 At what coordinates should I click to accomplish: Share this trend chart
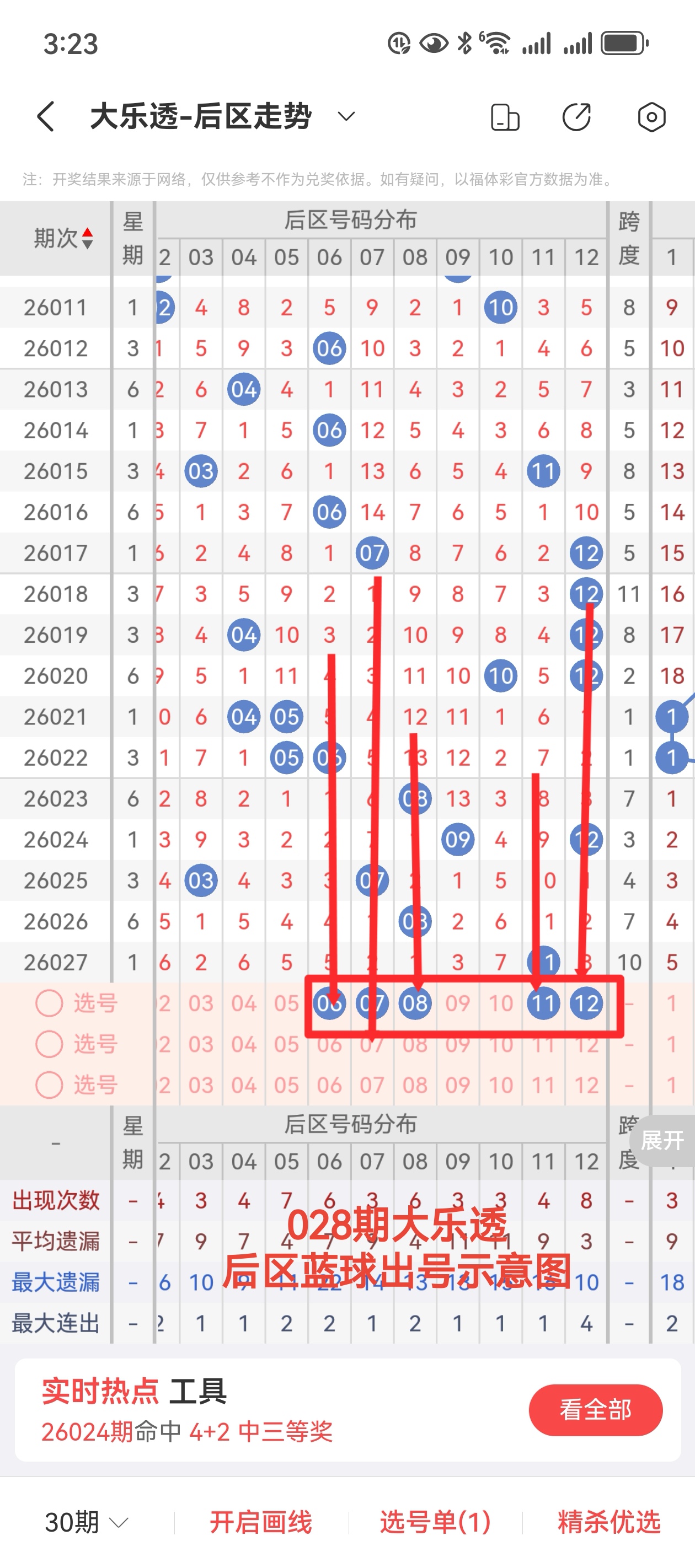576,117
